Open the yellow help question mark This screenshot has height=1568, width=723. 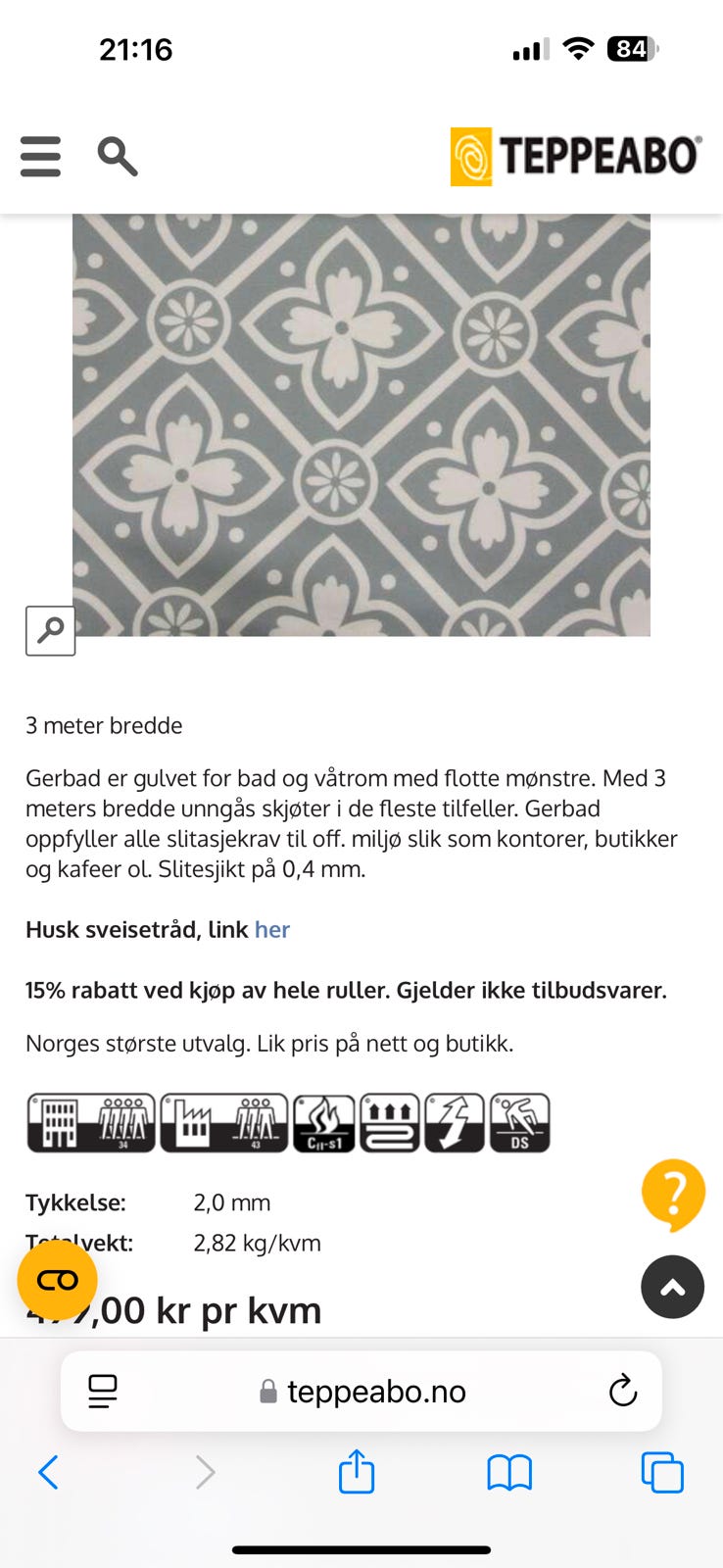[x=673, y=1194]
